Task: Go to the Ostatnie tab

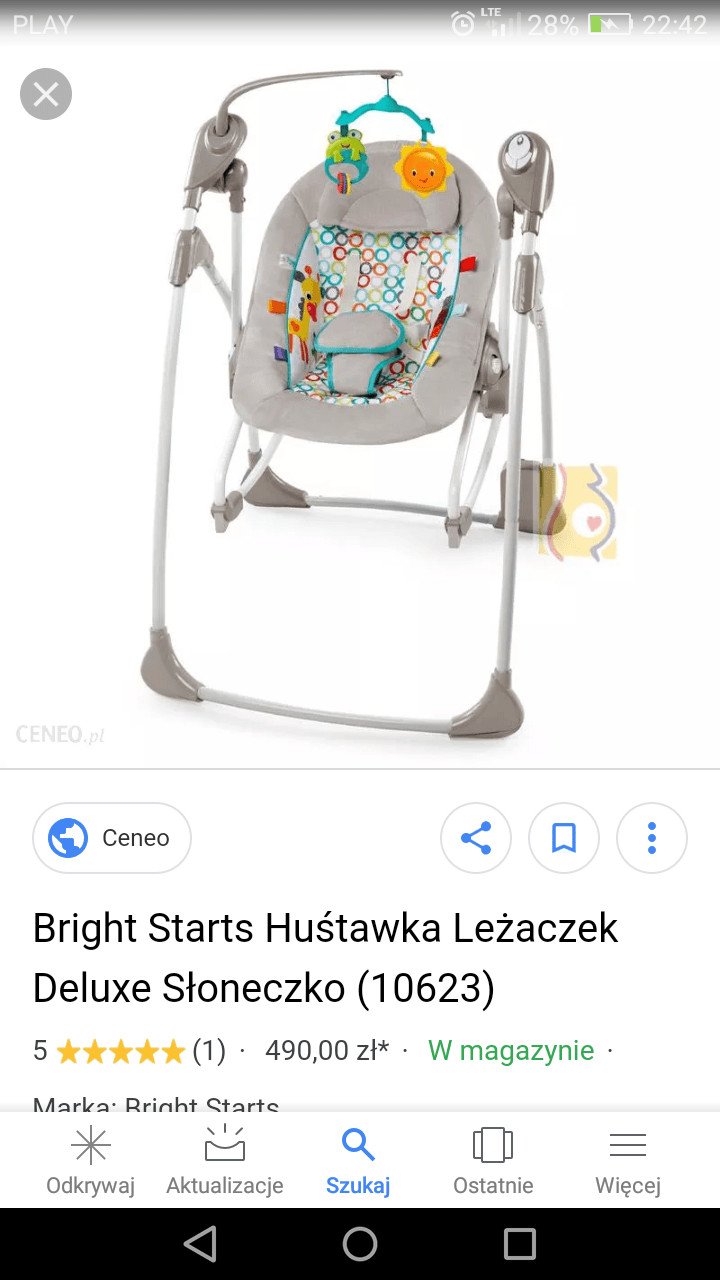Action: (493, 1160)
